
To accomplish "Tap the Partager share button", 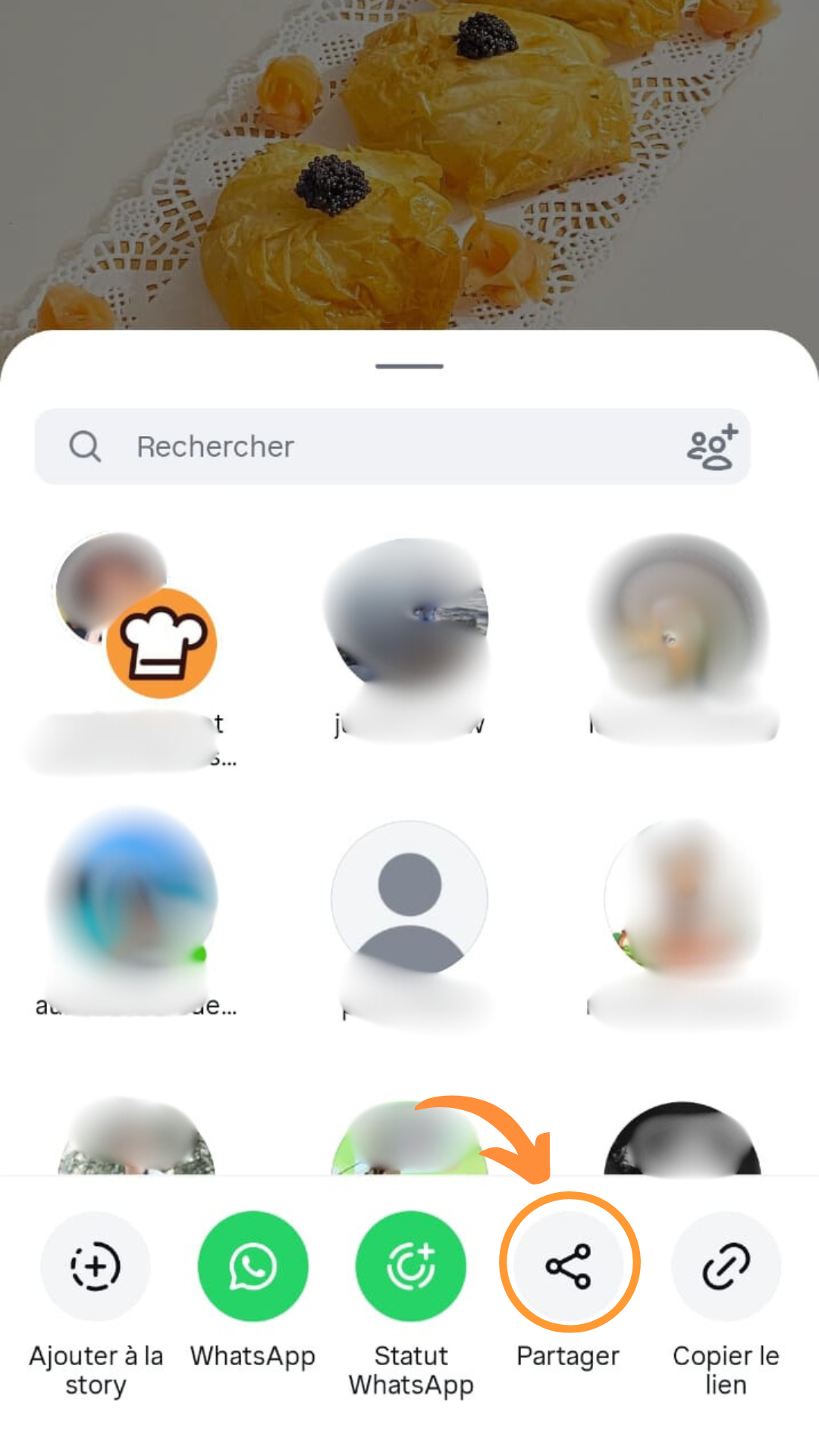I will pyautogui.click(x=569, y=1266).
